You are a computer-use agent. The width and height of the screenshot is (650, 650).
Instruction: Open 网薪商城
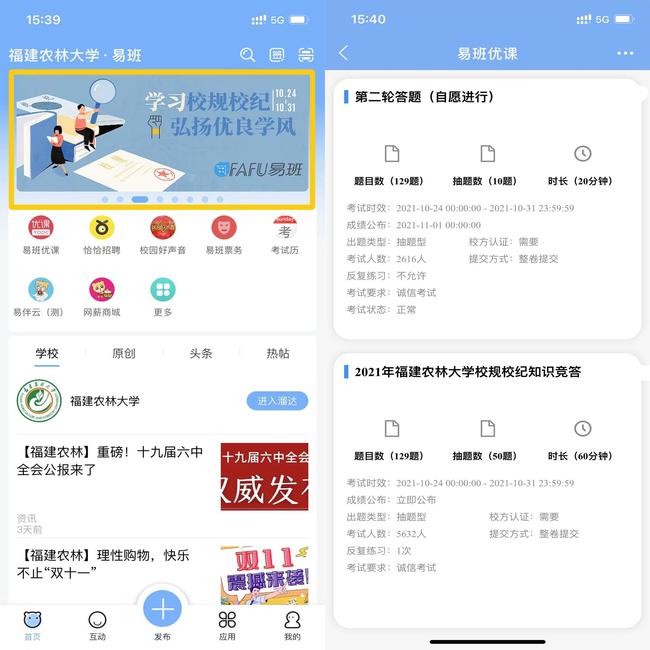click(x=101, y=297)
